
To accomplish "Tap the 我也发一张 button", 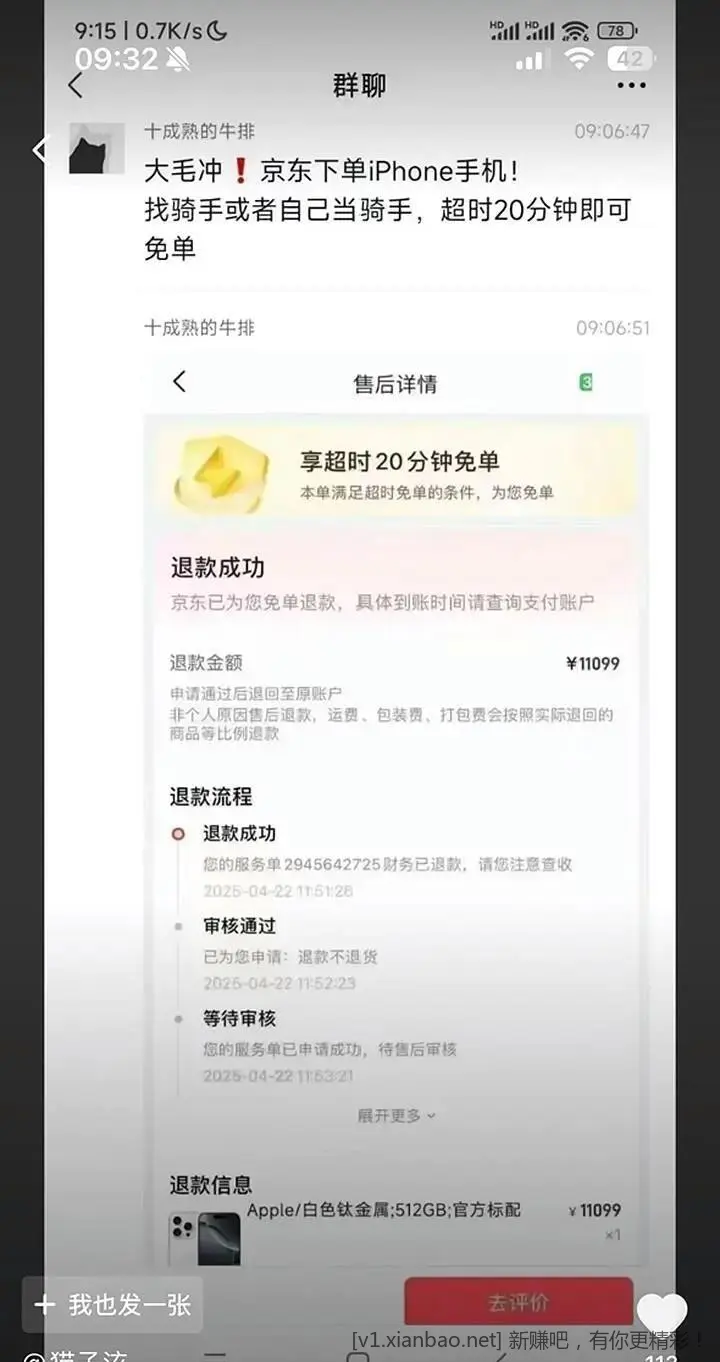I will 112,1304.
